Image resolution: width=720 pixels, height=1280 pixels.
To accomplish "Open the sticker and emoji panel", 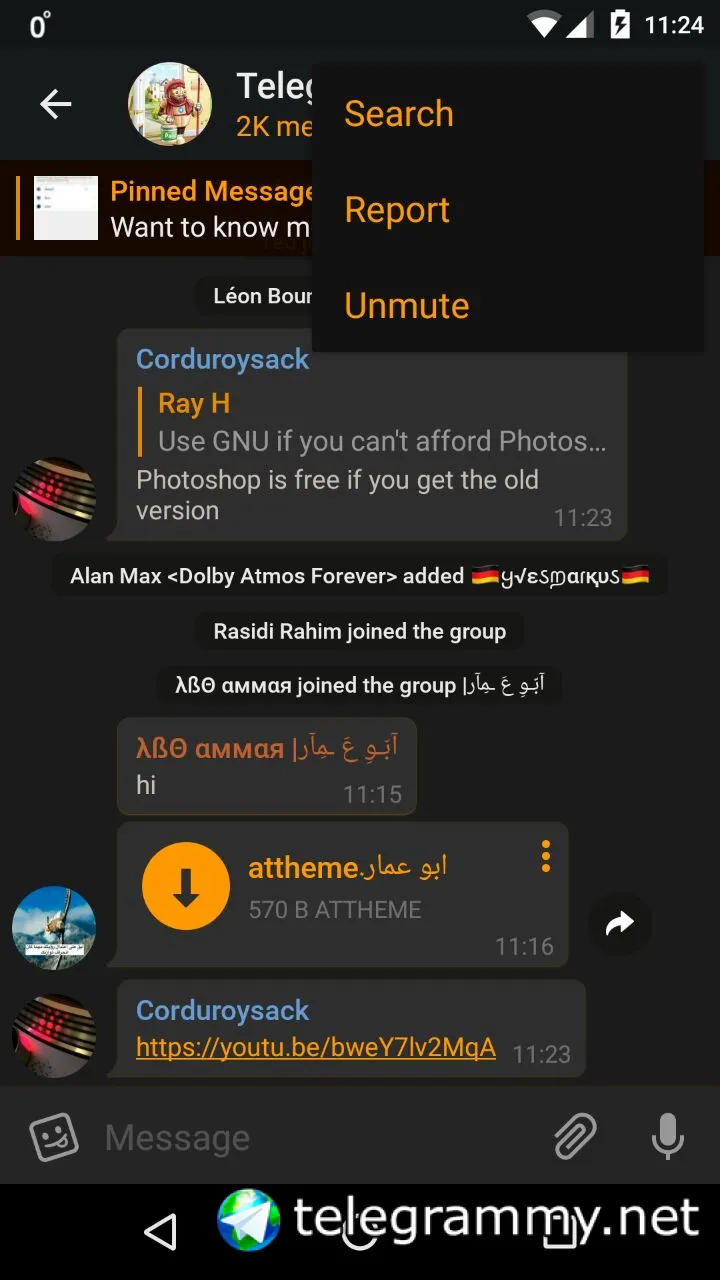I will click(54, 1136).
